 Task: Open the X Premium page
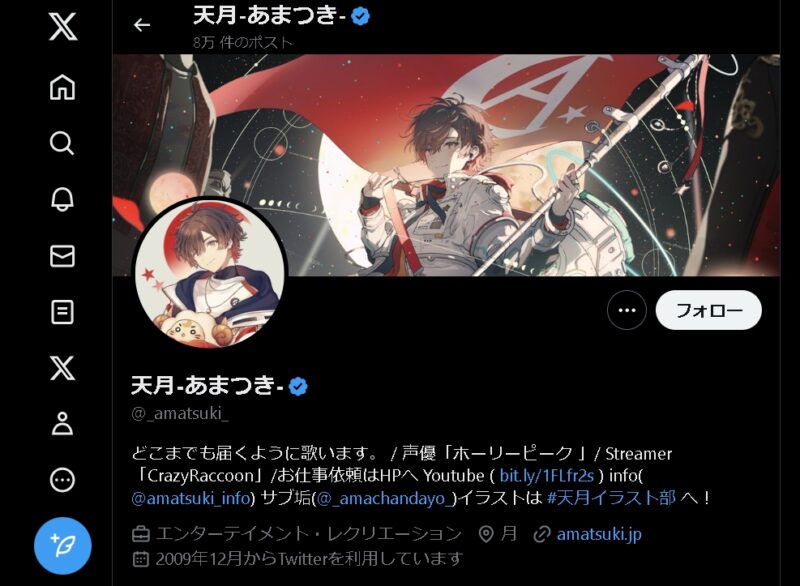click(62, 368)
